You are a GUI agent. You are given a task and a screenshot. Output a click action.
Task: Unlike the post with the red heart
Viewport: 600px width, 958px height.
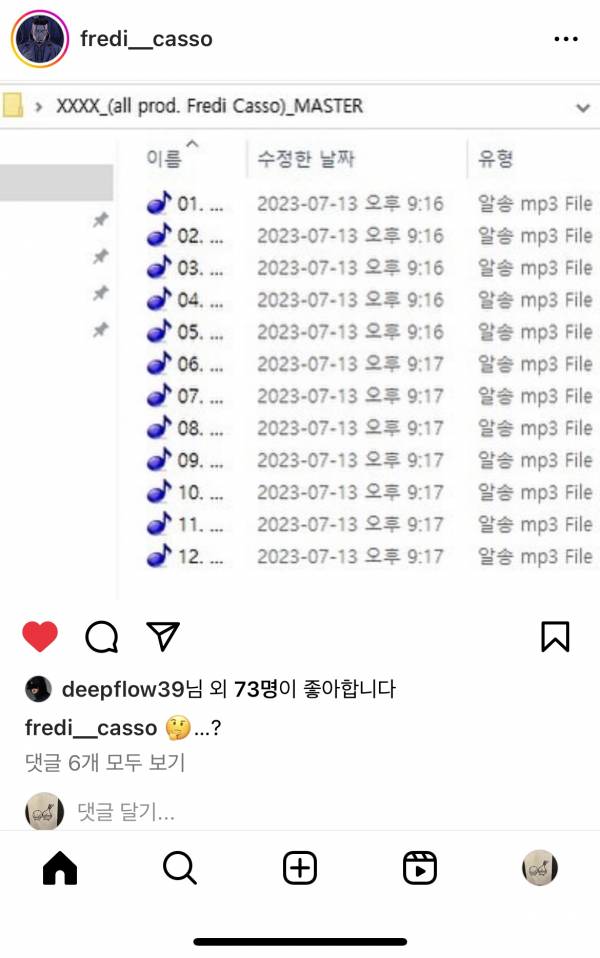point(40,636)
